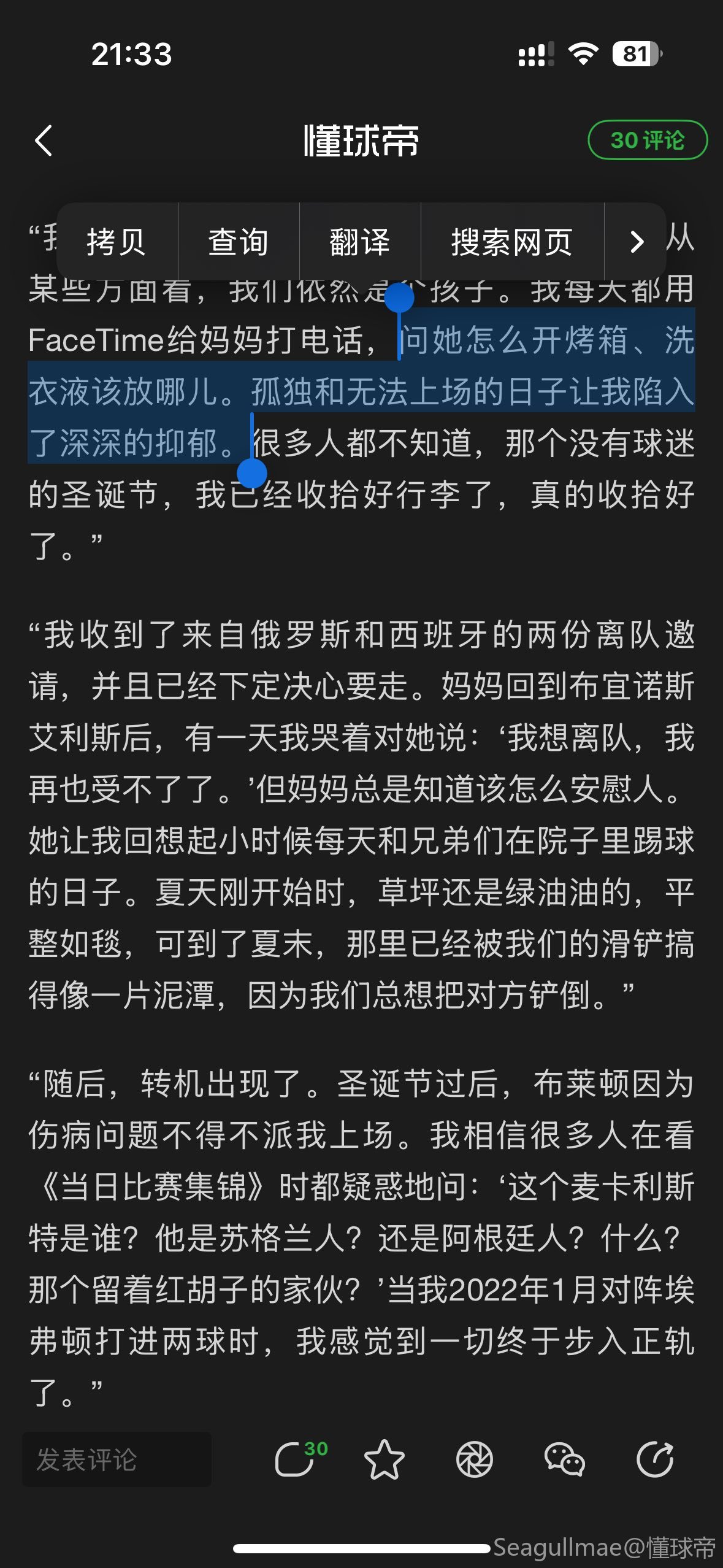This screenshot has width=723, height=1568.
Task: Open the 30 评论 comments button
Action: (647, 140)
